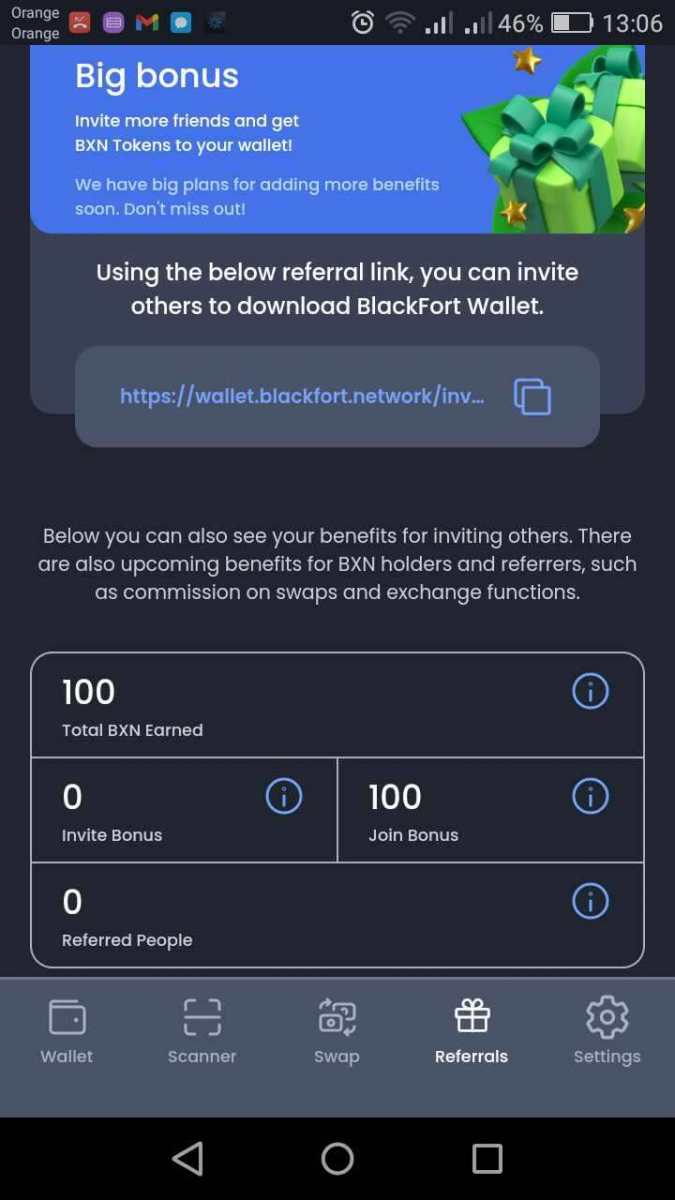Screen dimensions: 675x1200
Task: Open the Scanner tab
Action: 202,1031
